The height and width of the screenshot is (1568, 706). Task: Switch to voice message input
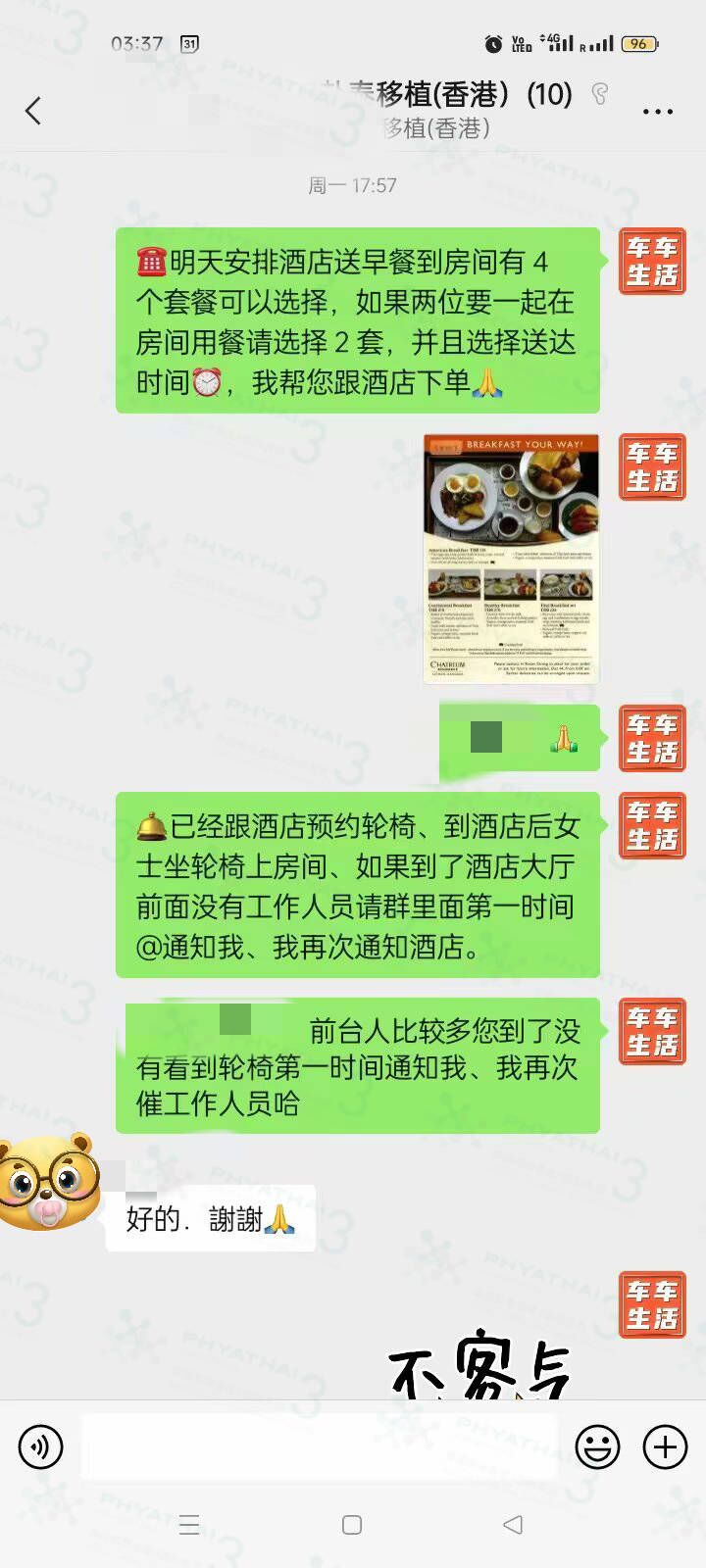point(41,1446)
